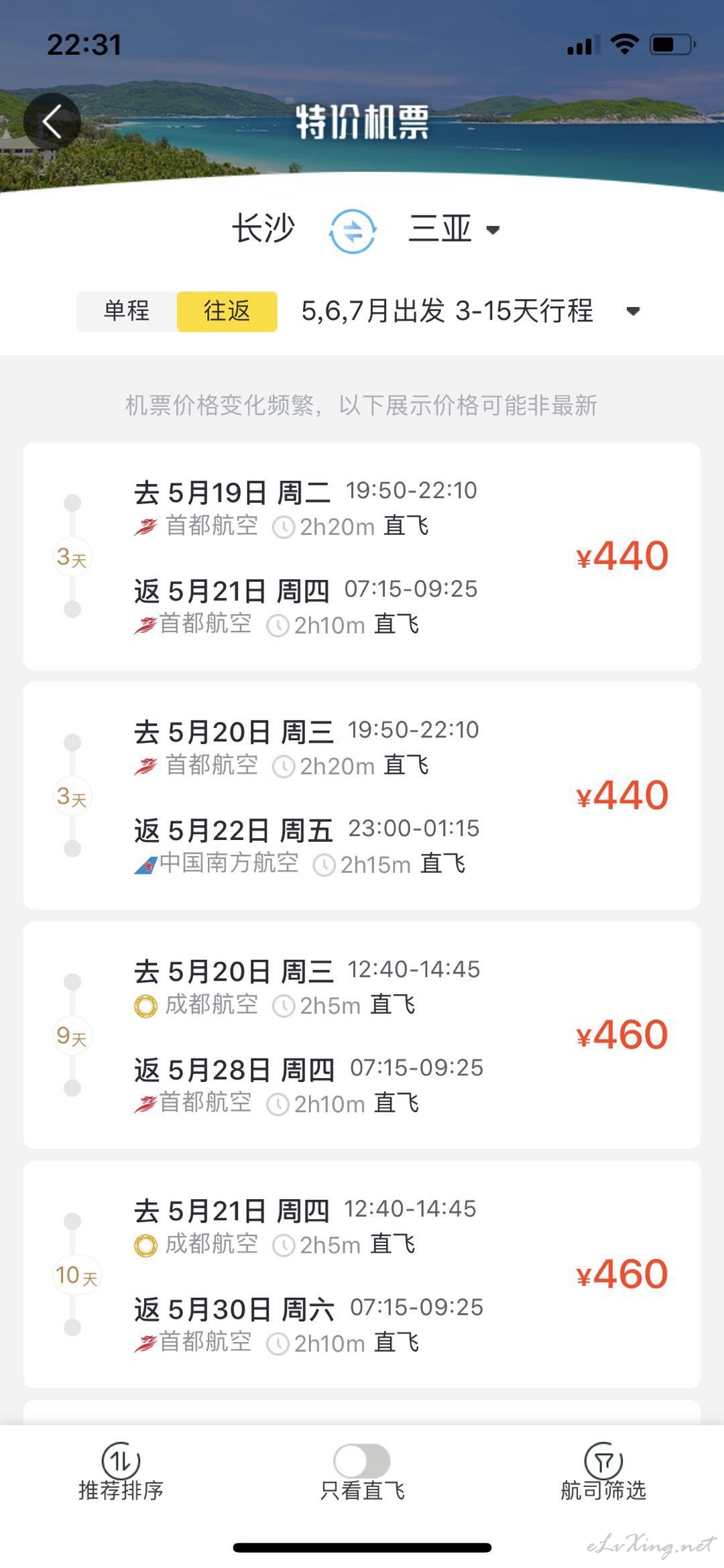Open 航司筛选 airline filter
Viewport: 724px width, 1568px height.
click(603, 1472)
